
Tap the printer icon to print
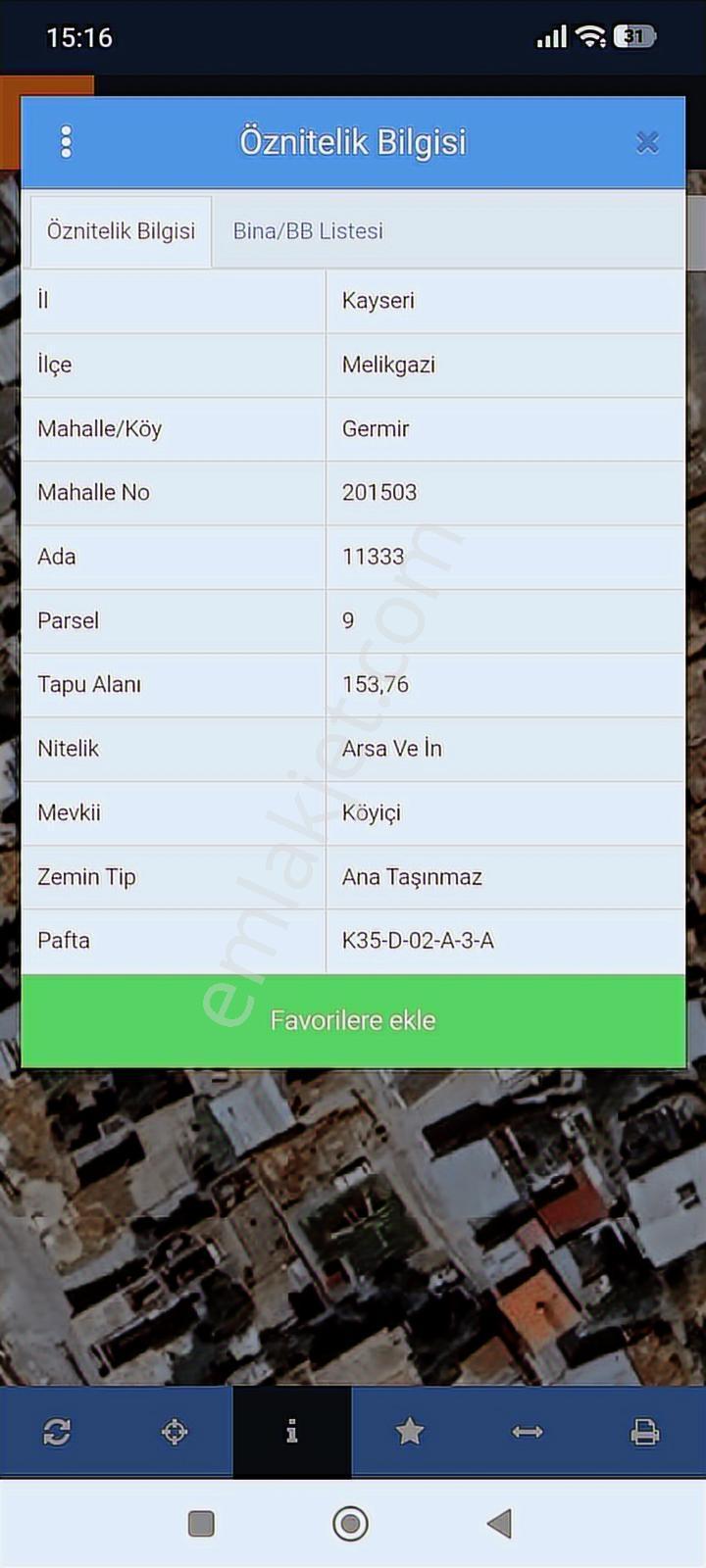[644, 1432]
